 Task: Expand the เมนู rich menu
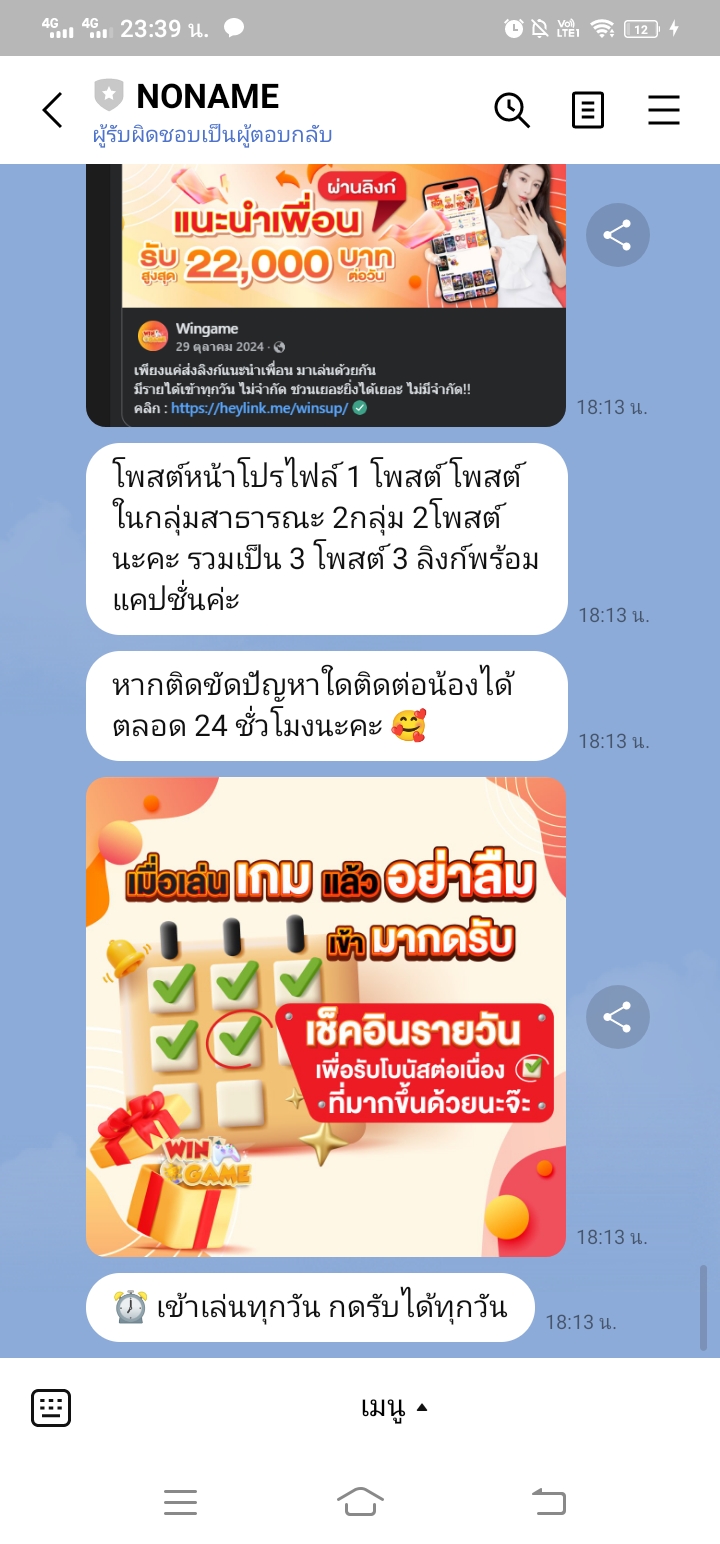coord(394,1408)
